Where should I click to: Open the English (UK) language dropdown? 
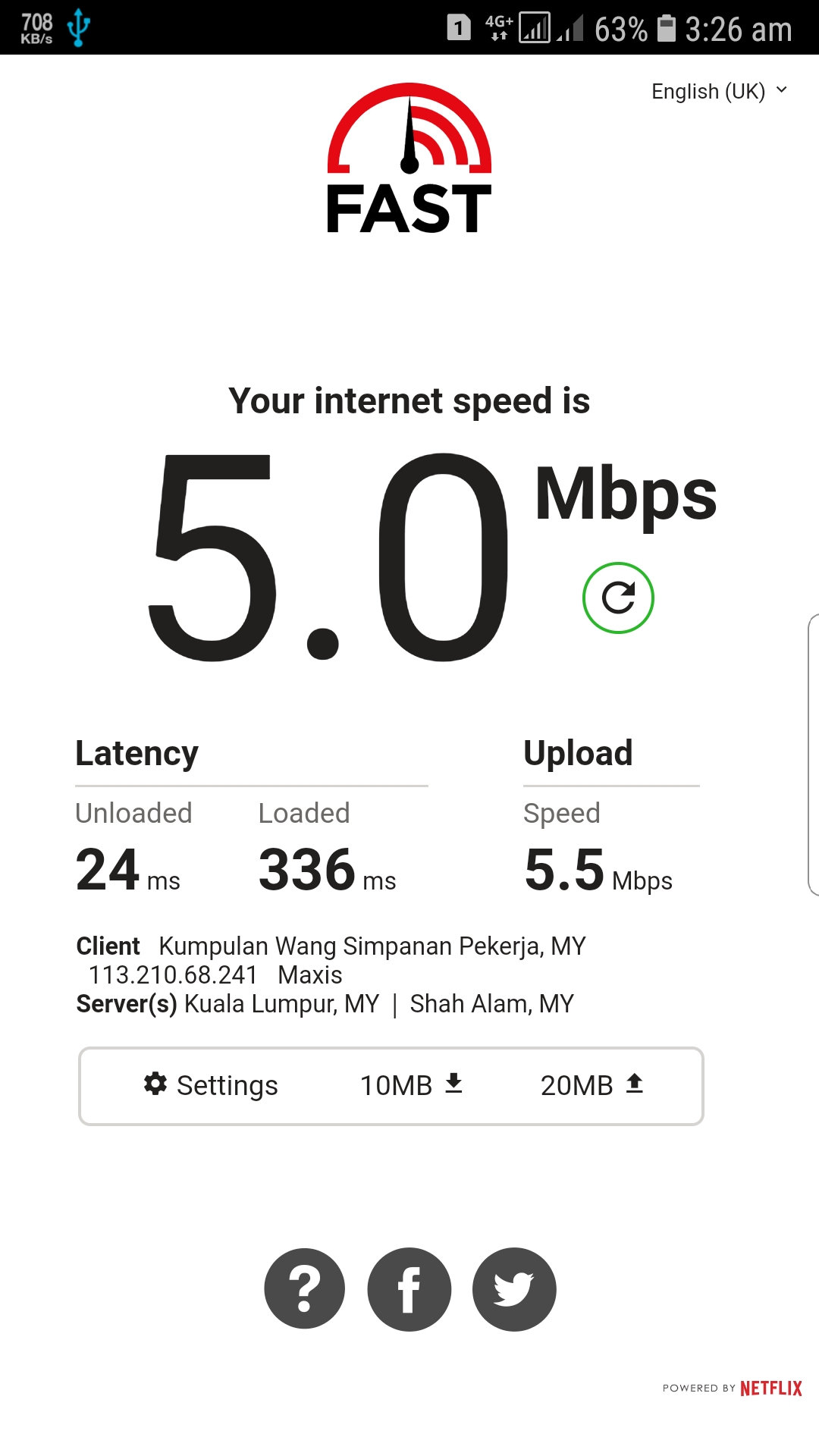click(719, 91)
